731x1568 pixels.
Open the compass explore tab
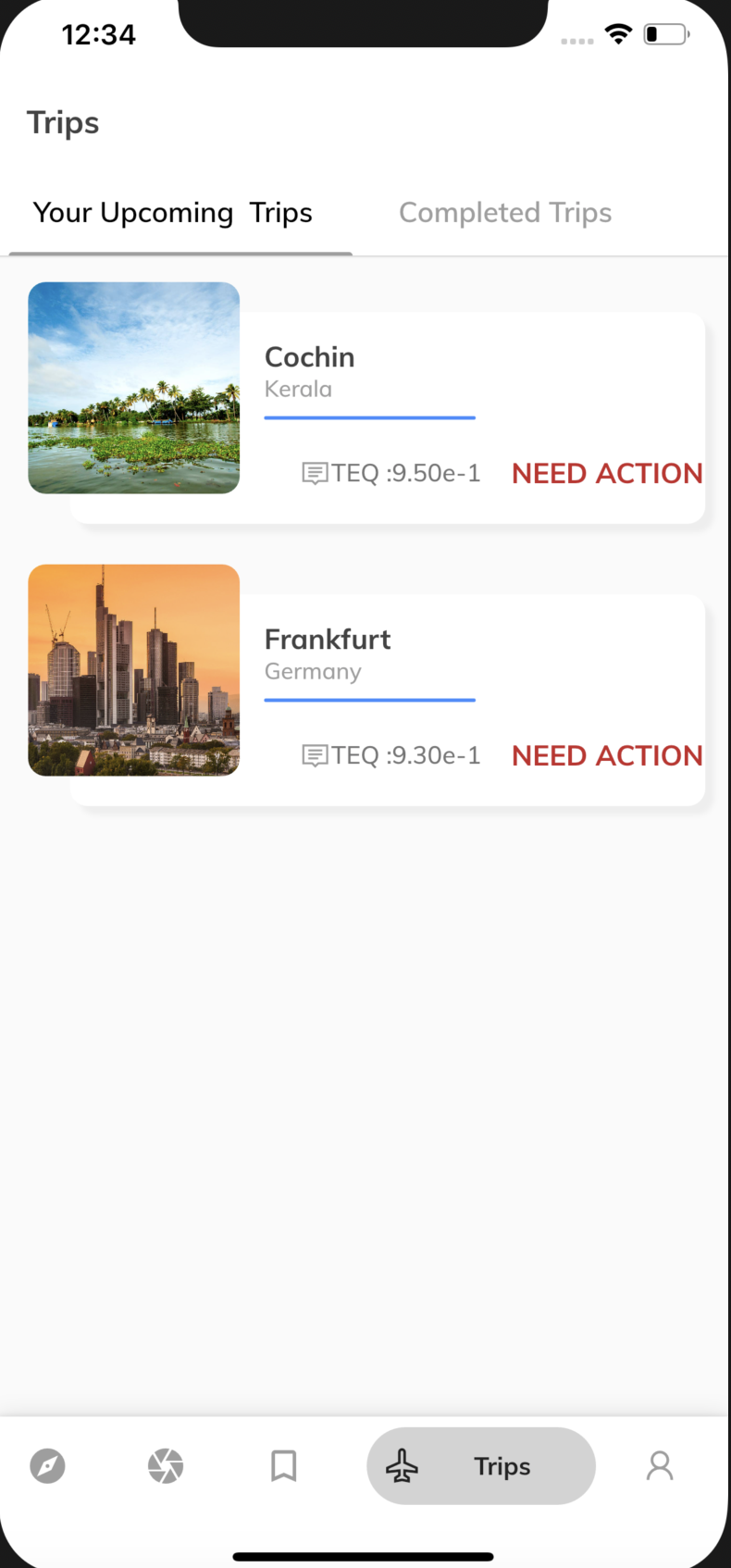coord(47,1466)
